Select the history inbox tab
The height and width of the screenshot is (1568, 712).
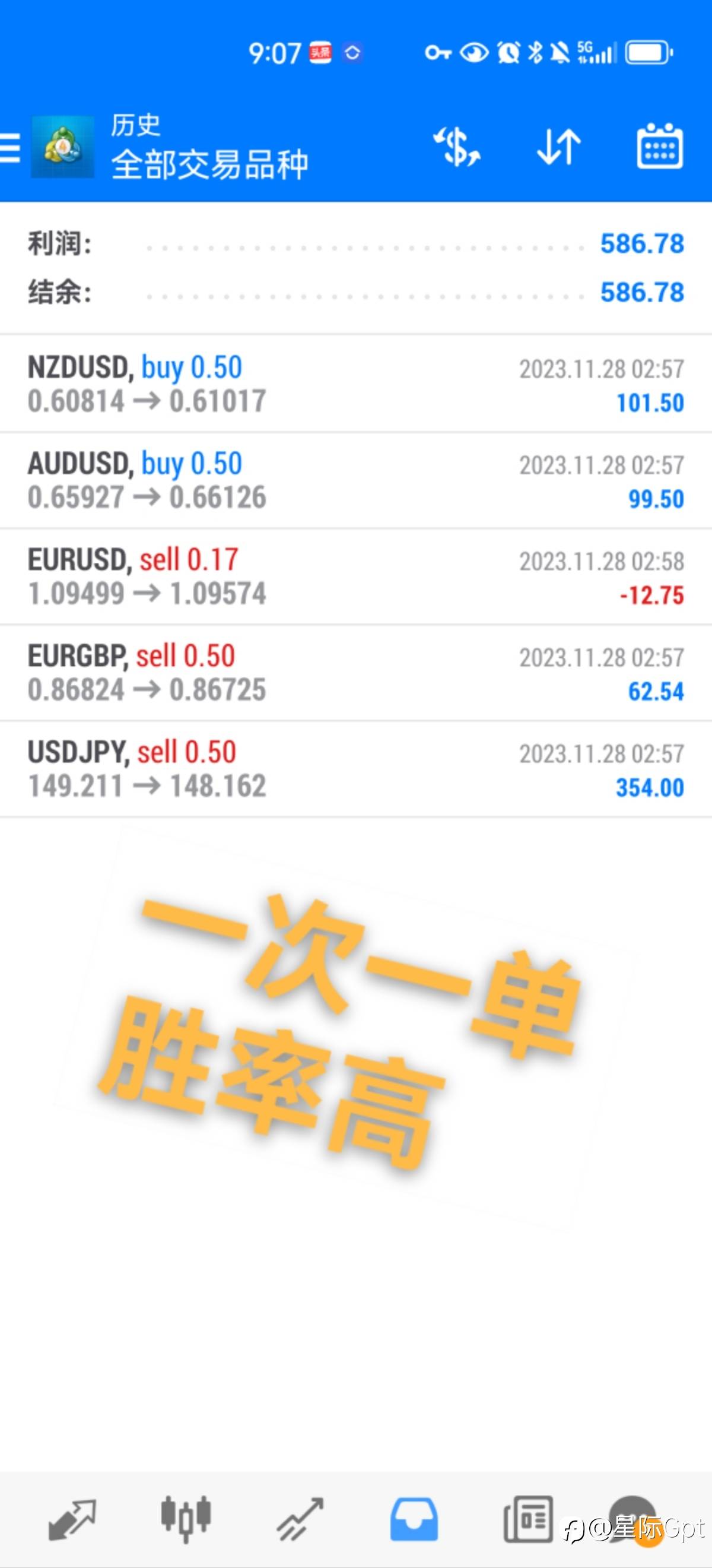[x=414, y=1519]
